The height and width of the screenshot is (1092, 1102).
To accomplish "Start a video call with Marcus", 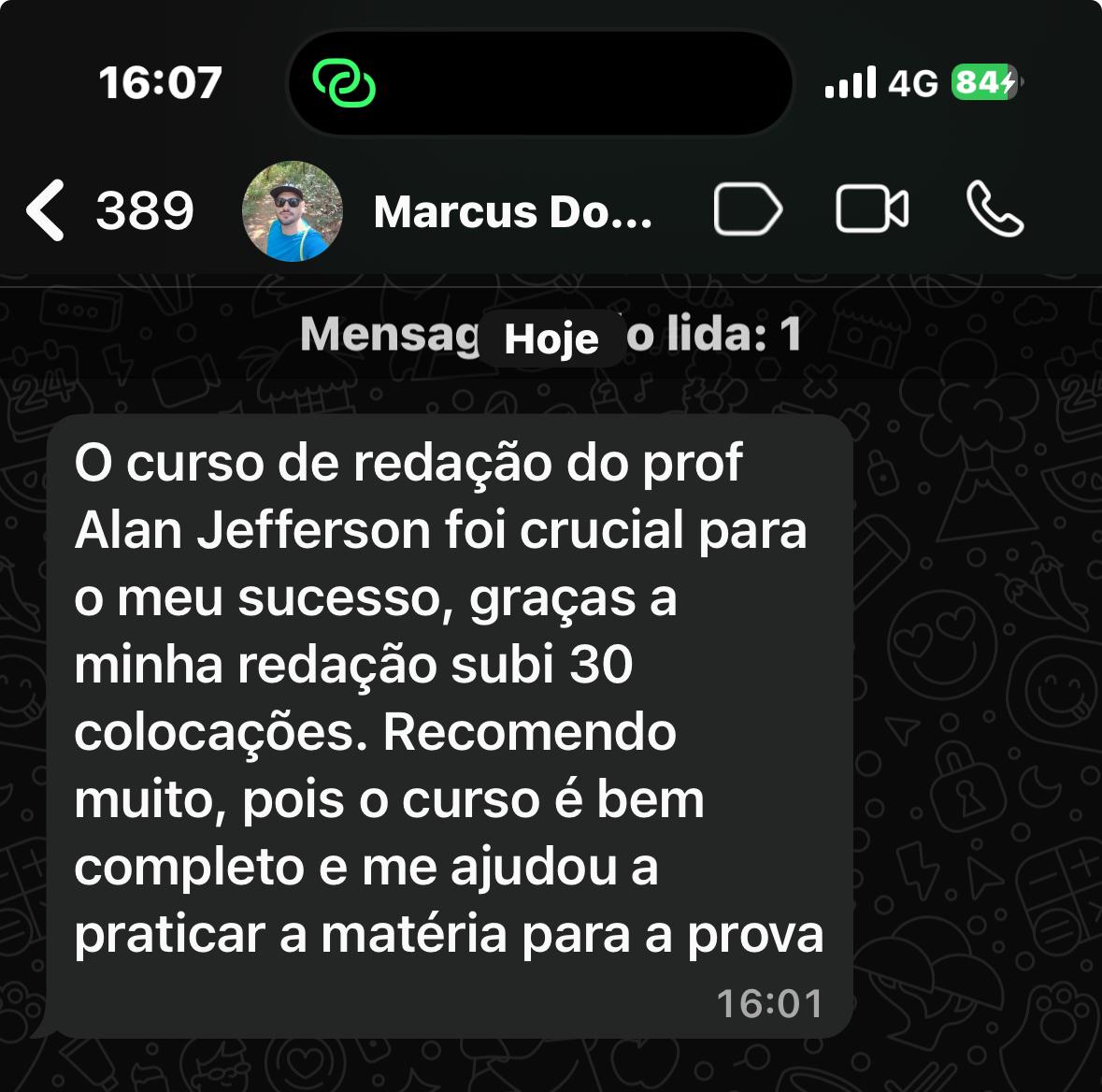I will [x=871, y=209].
